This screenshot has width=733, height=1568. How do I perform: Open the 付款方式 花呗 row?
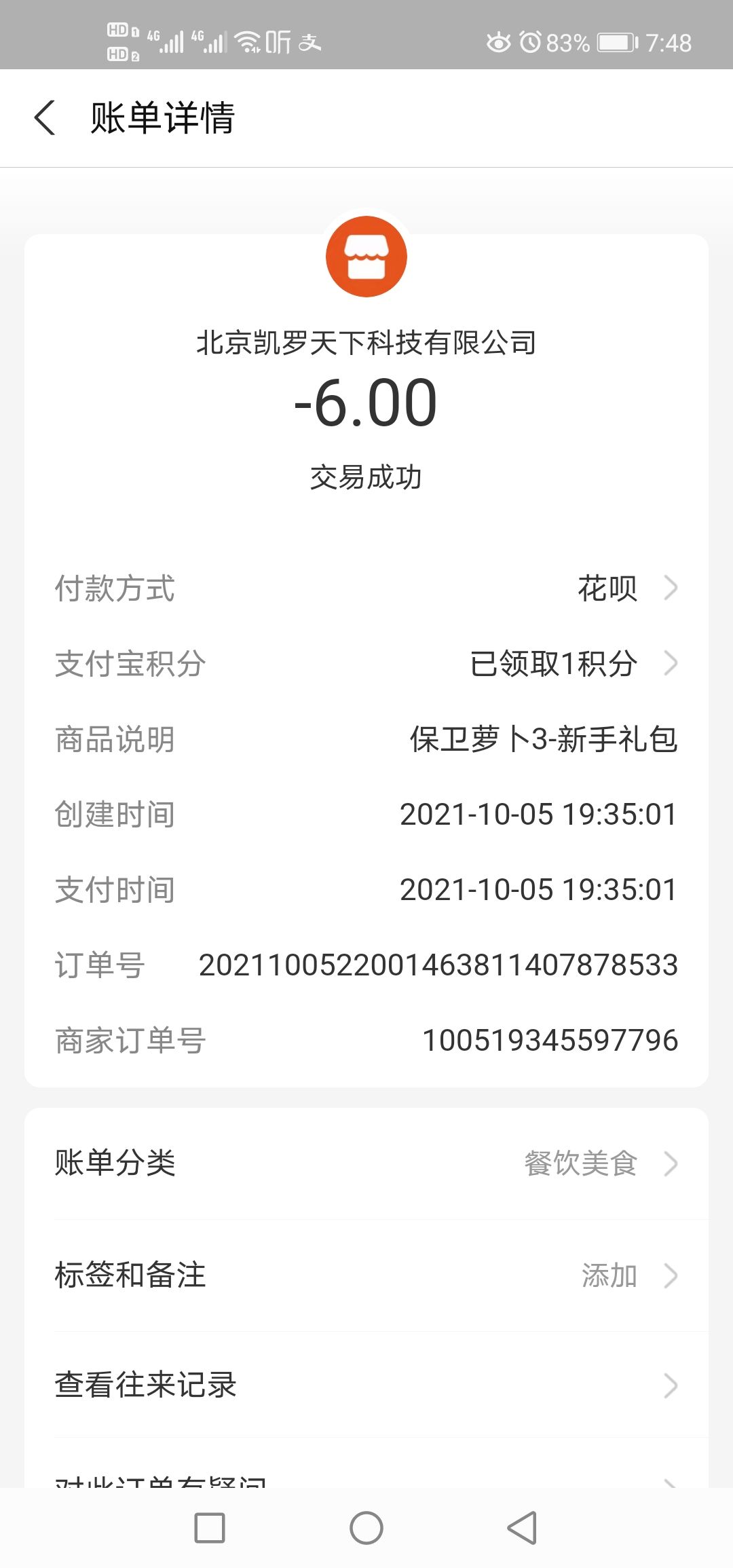[x=366, y=588]
